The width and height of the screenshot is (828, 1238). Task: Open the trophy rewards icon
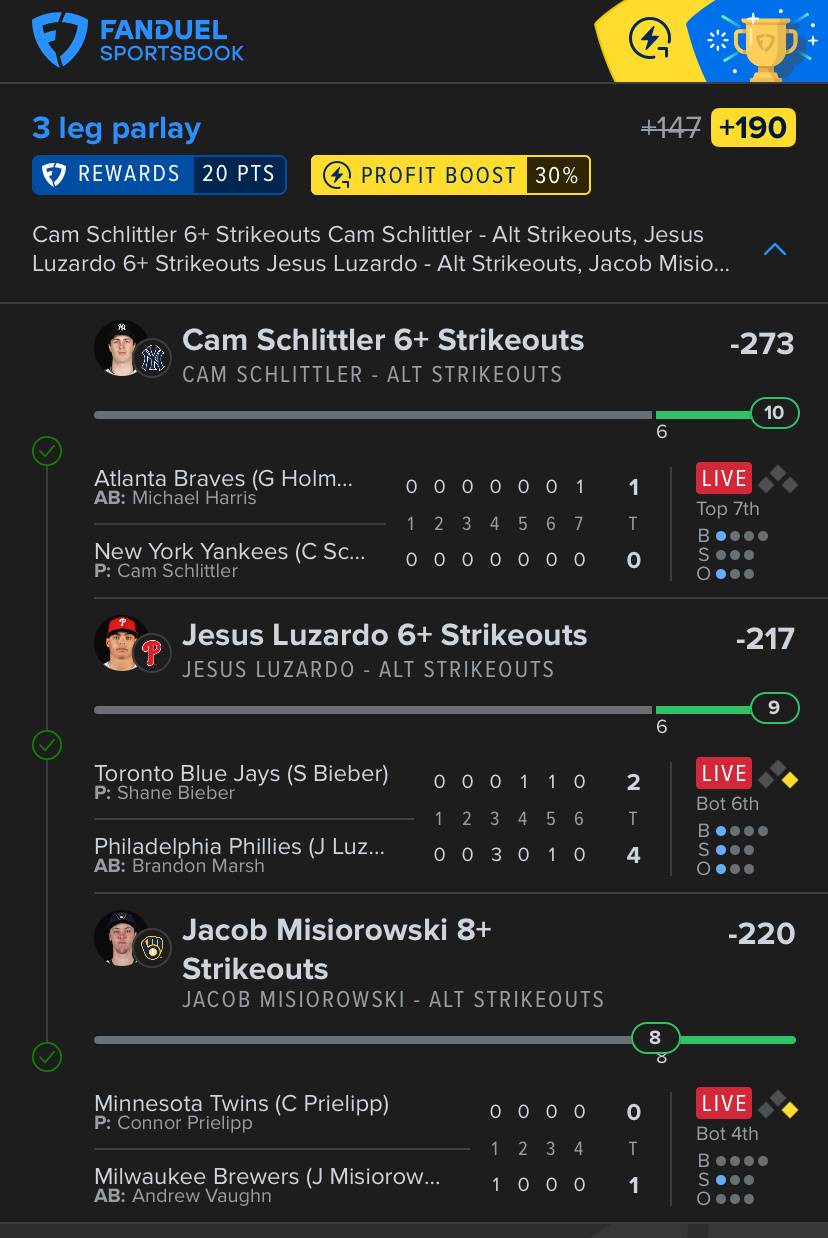pyautogui.click(x=765, y=42)
